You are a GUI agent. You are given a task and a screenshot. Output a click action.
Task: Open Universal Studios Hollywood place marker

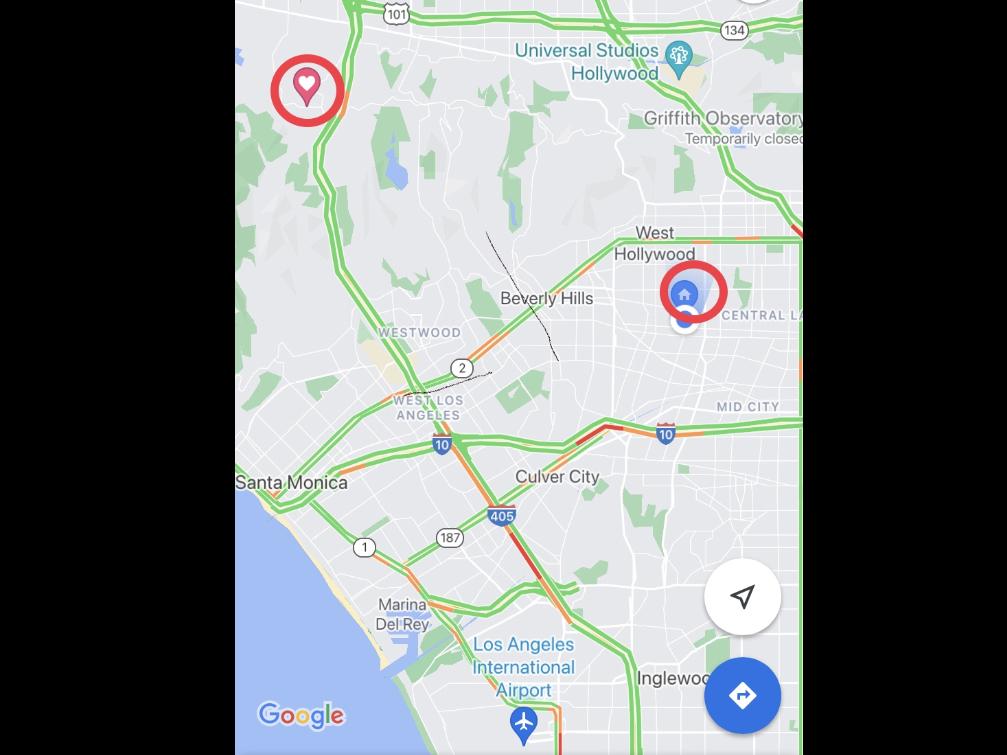679,59
